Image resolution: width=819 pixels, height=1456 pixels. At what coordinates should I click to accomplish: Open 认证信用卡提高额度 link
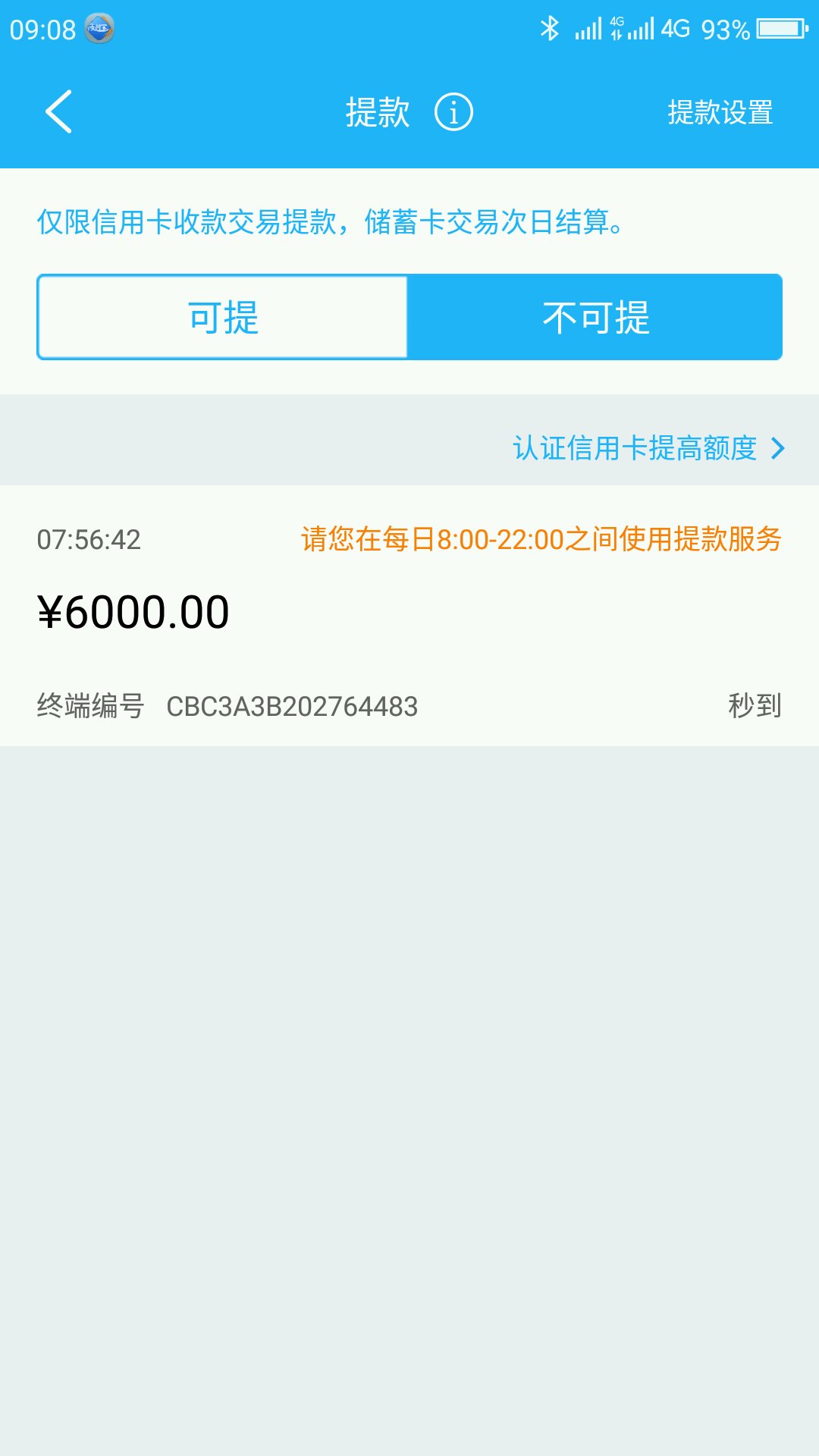(x=648, y=448)
